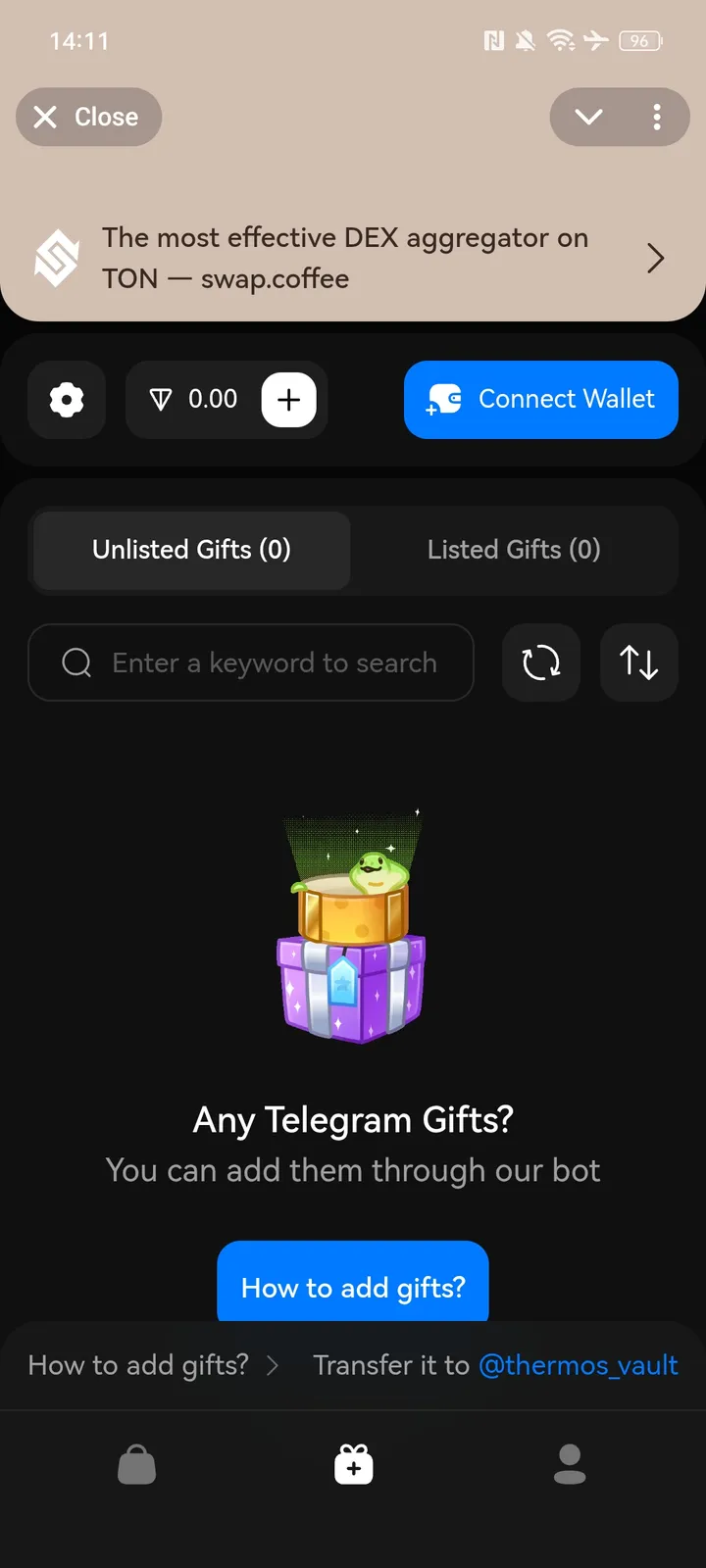Tap the How to add gifts button
Screen dimensions: 706x1568
click(x=353, y=1288)
